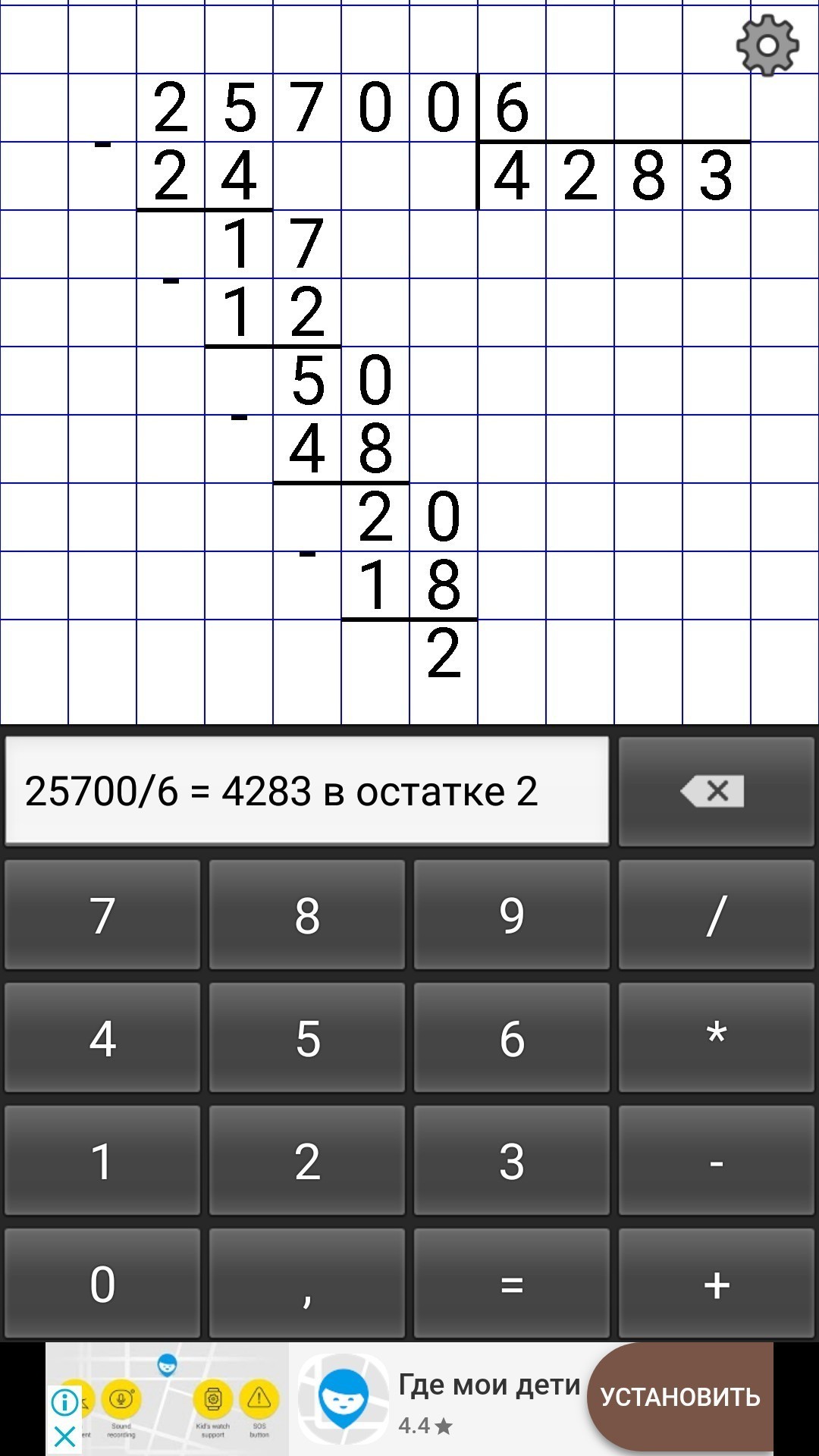Tap the backspace delete key
The image size is (819, 1456).
[717, 791]
